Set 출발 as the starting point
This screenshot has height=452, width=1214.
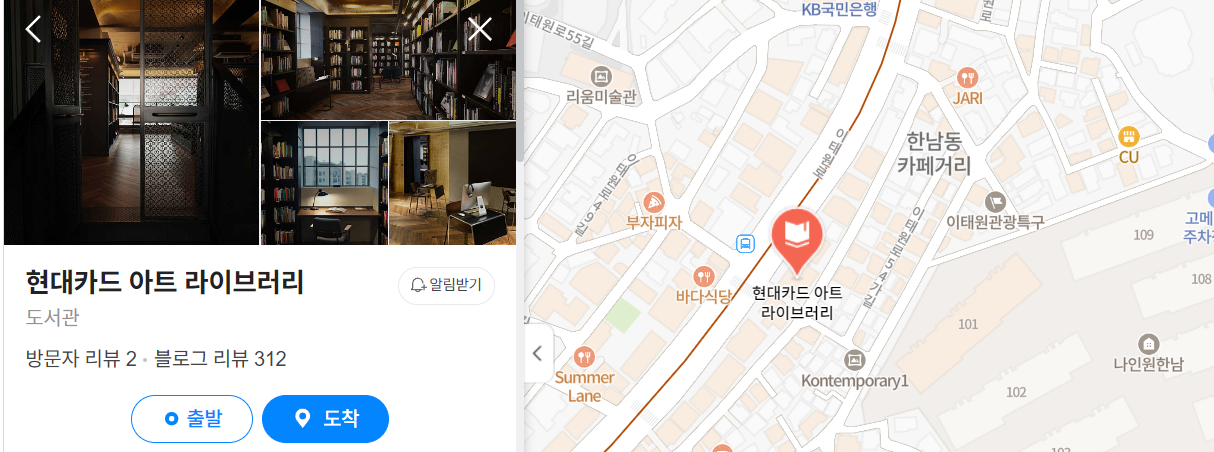(x=192, y=418)
